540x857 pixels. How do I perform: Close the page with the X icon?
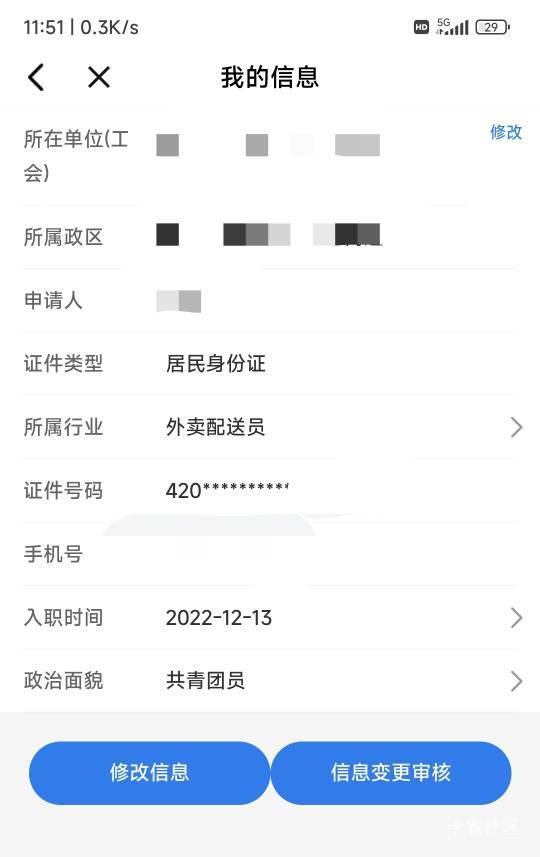99,77
